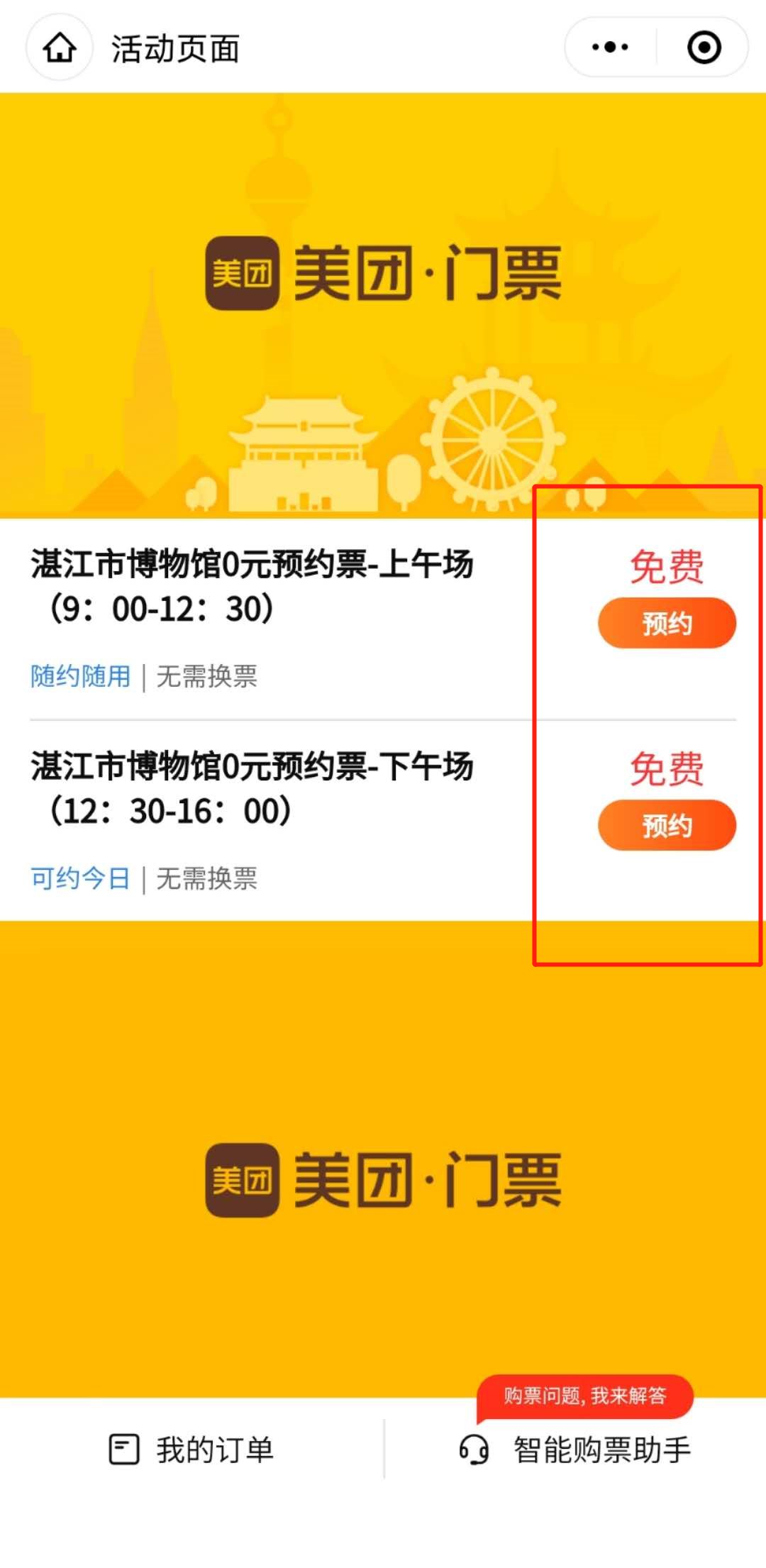Tap 预约 for the 上午场 ticket
The height and width of the screenshot is (1568, 766).
[x=667, y=623]
